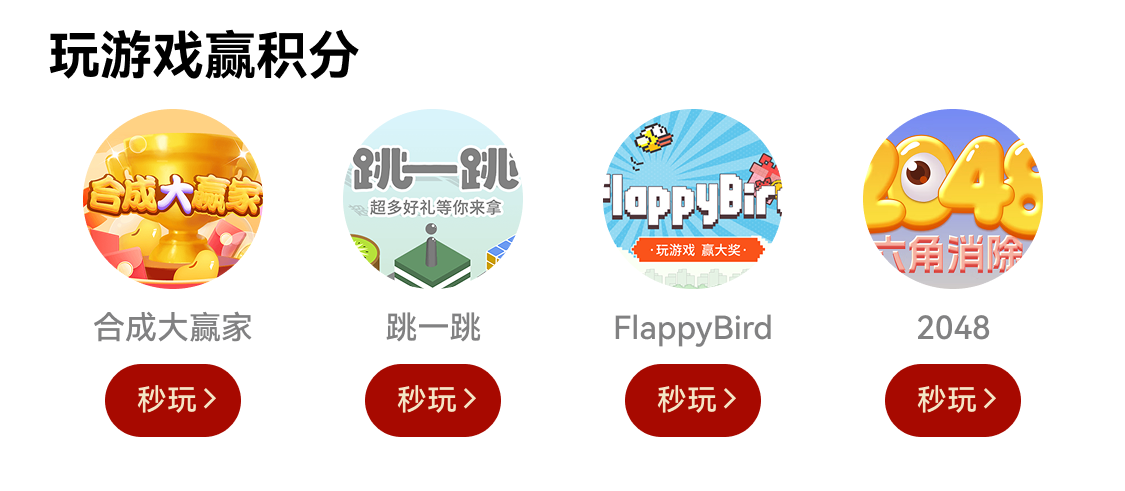
Task: Launch 2048 using its 秒玩 button
Action: pos(952,400)
